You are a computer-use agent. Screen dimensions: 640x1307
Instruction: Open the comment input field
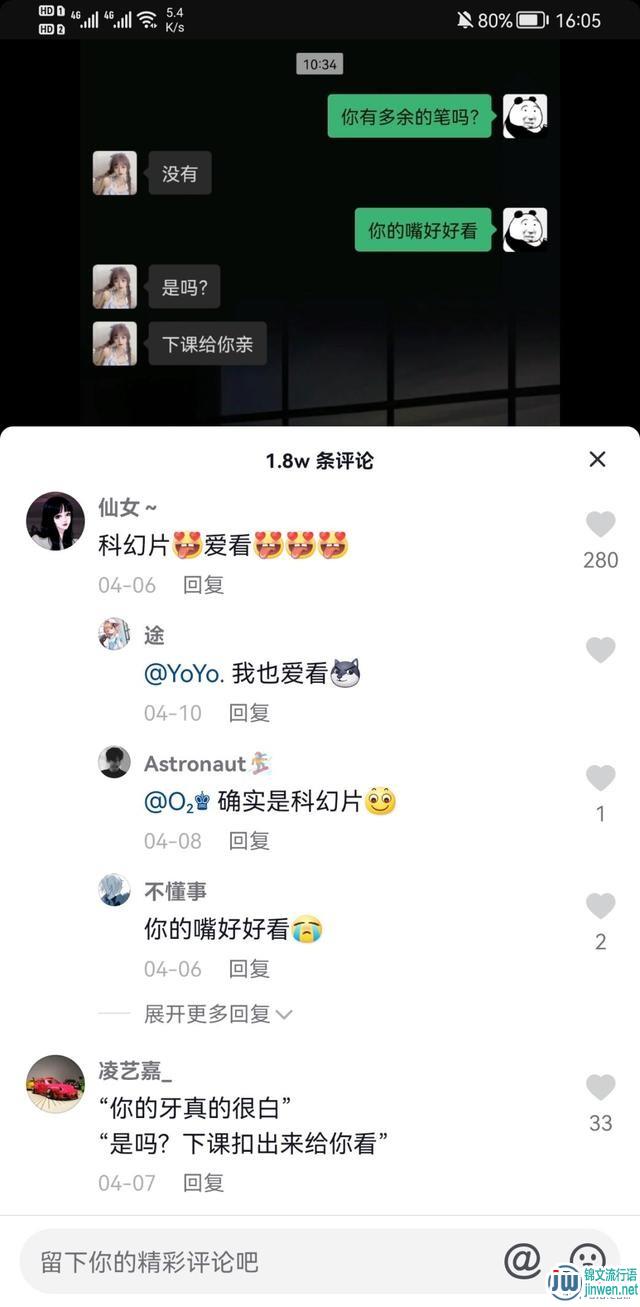(260, 1261)
